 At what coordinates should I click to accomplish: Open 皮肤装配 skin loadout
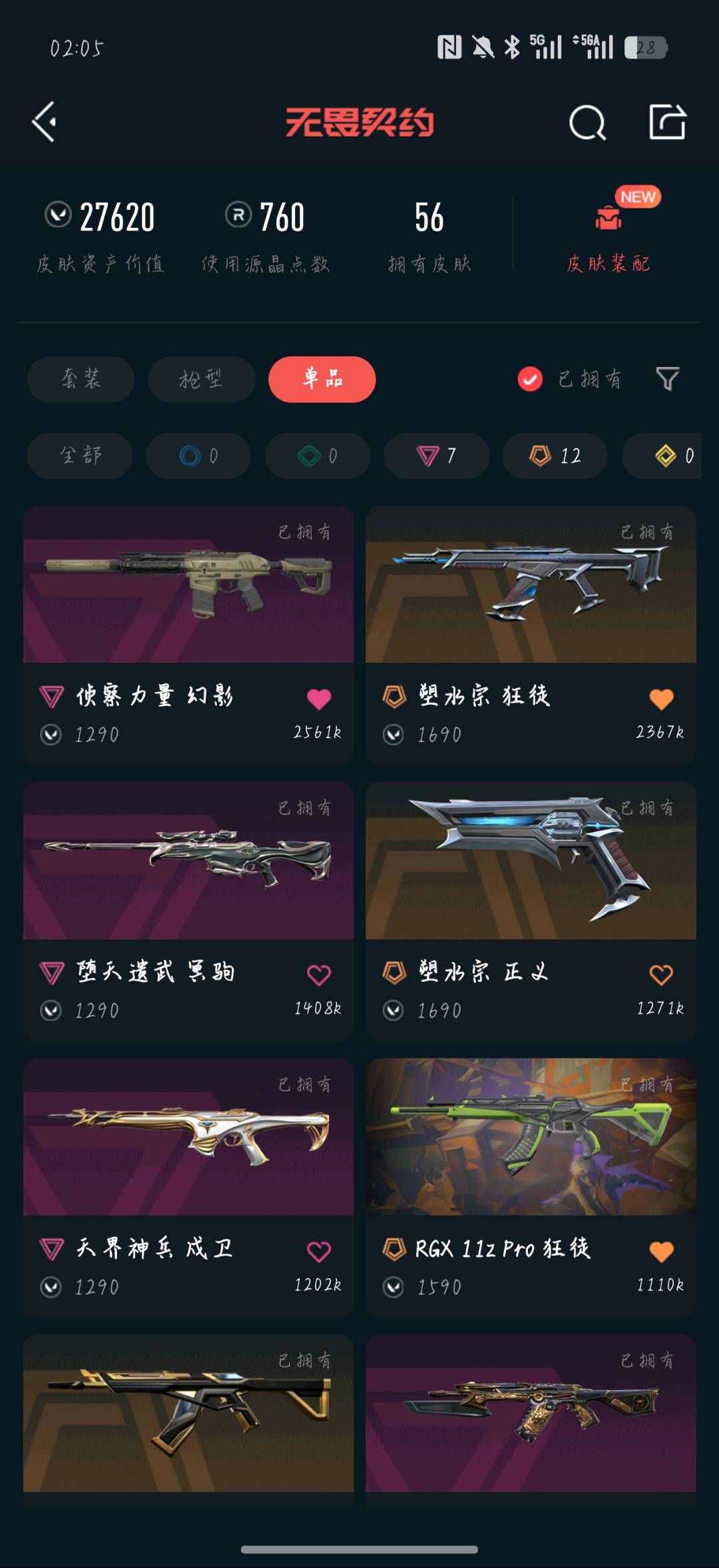[608, 232]
